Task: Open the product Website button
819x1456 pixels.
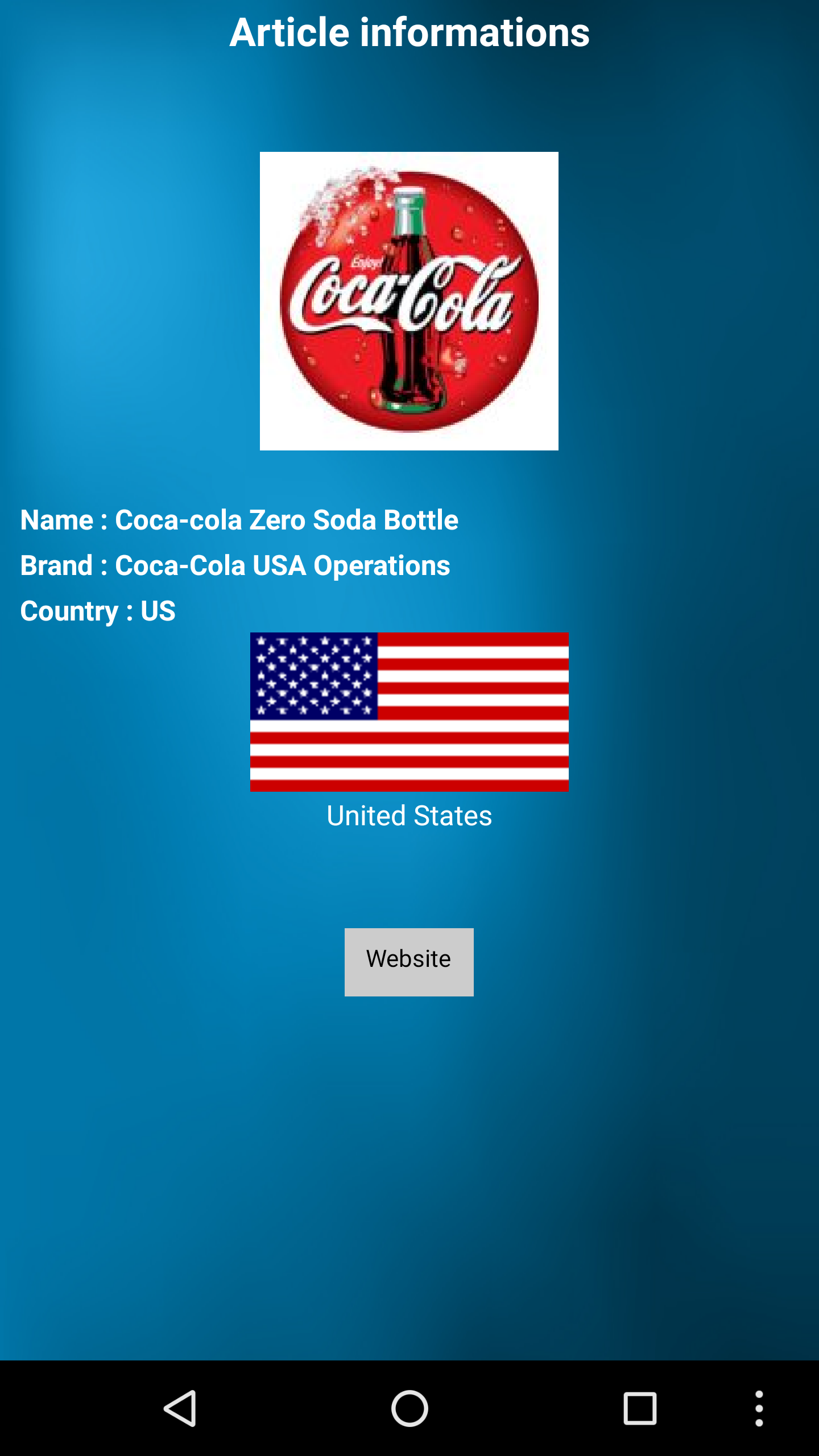Action: click(x=409, y=962)
